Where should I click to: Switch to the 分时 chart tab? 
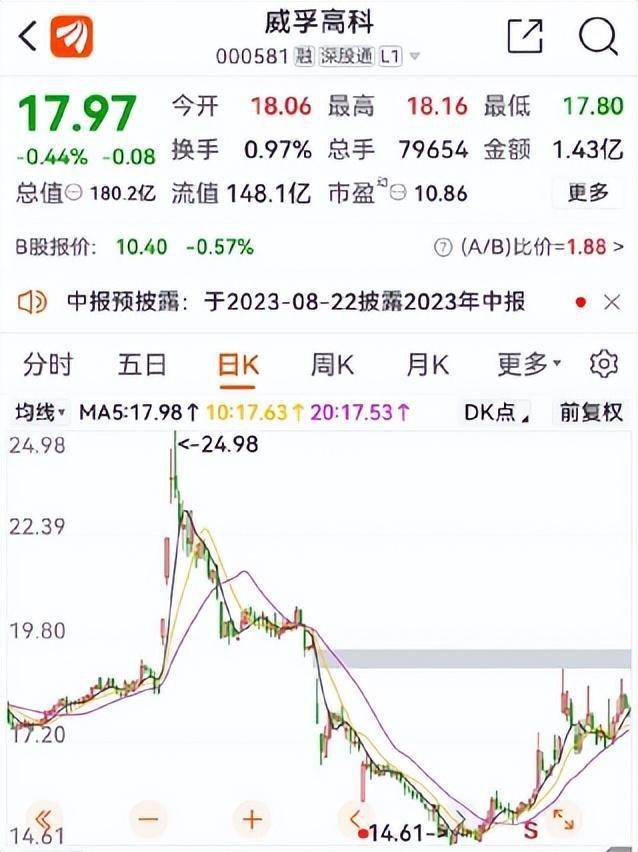(48, 364)
